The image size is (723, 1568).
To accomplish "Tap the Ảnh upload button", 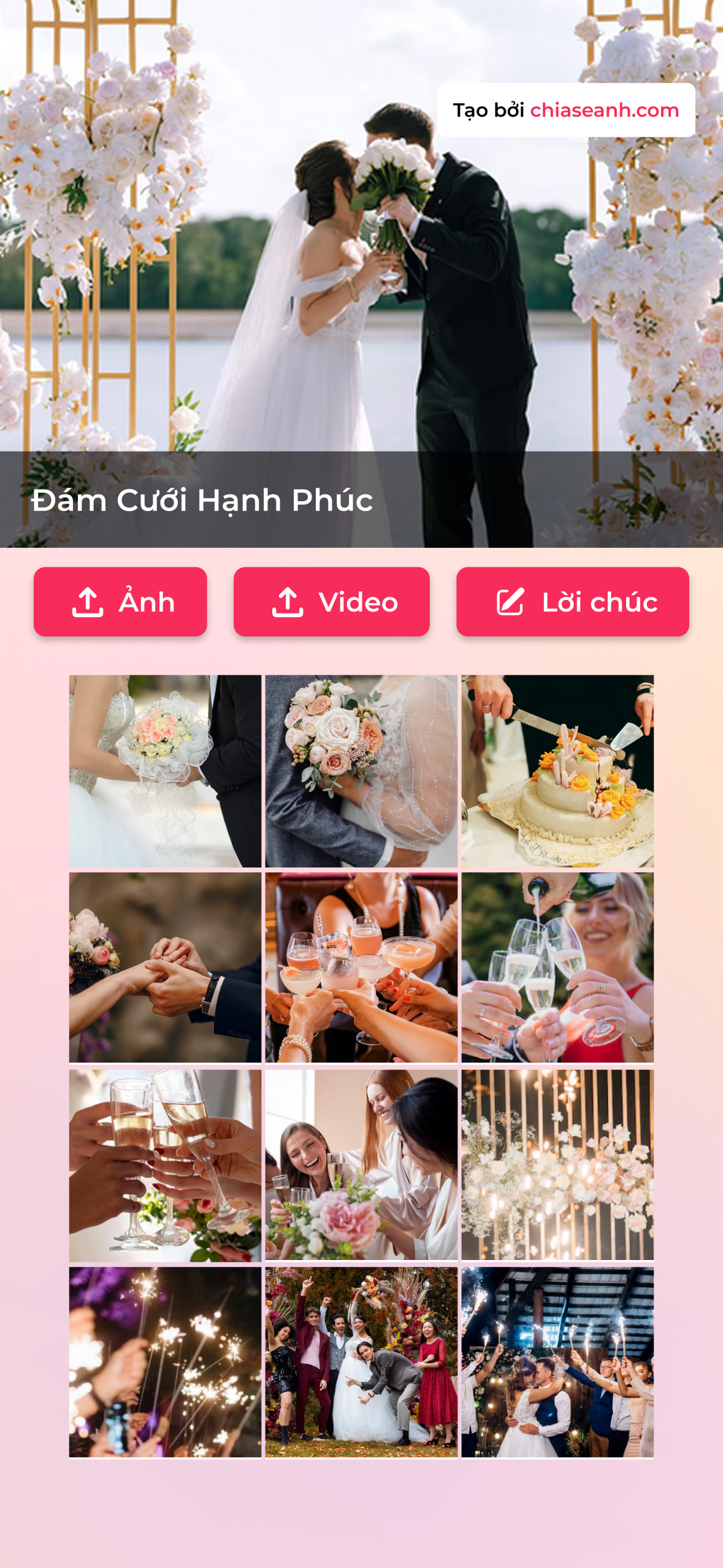I will pos(120,602).
